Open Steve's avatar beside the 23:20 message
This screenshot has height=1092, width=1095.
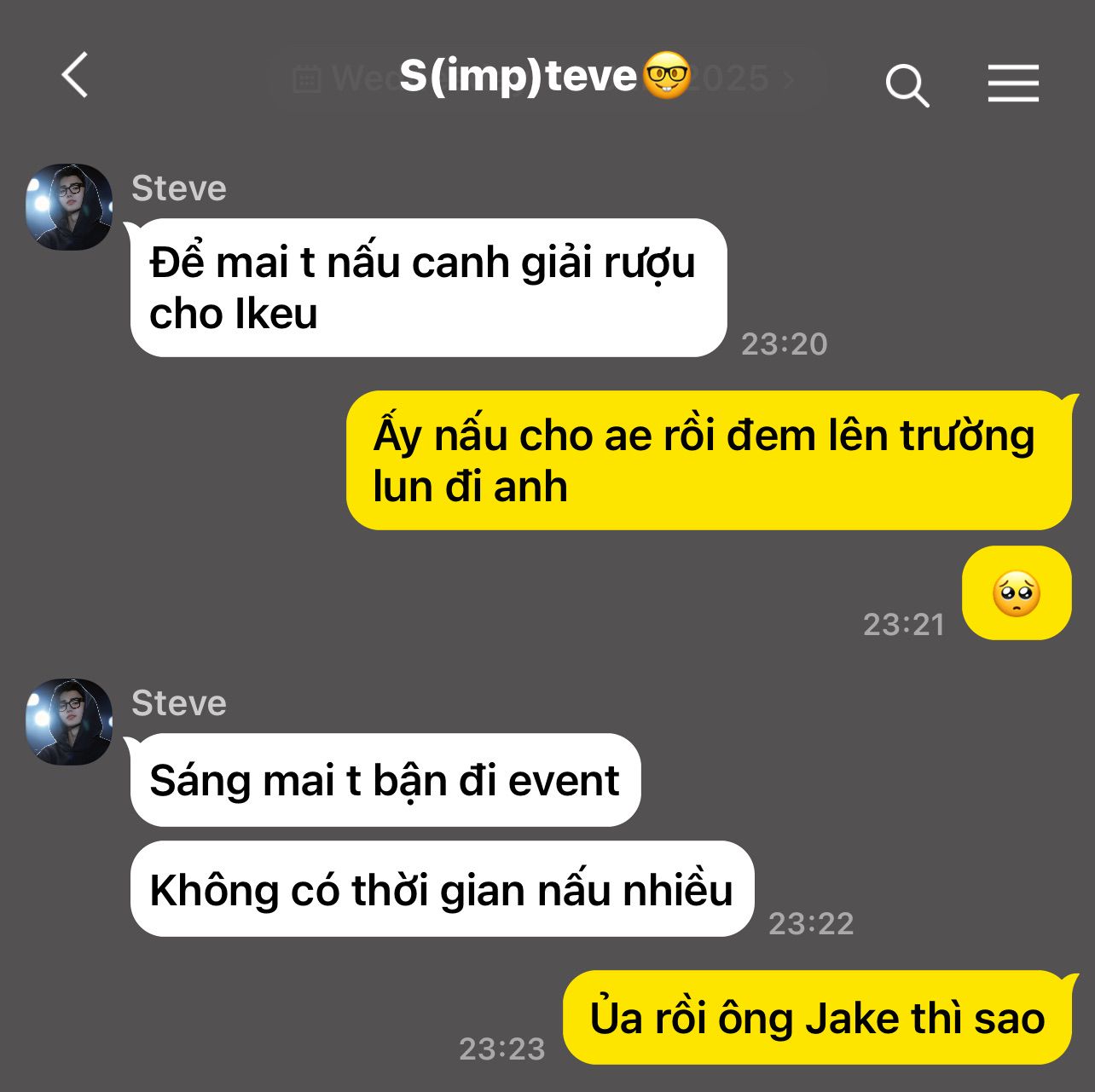[x=69, y=207]
